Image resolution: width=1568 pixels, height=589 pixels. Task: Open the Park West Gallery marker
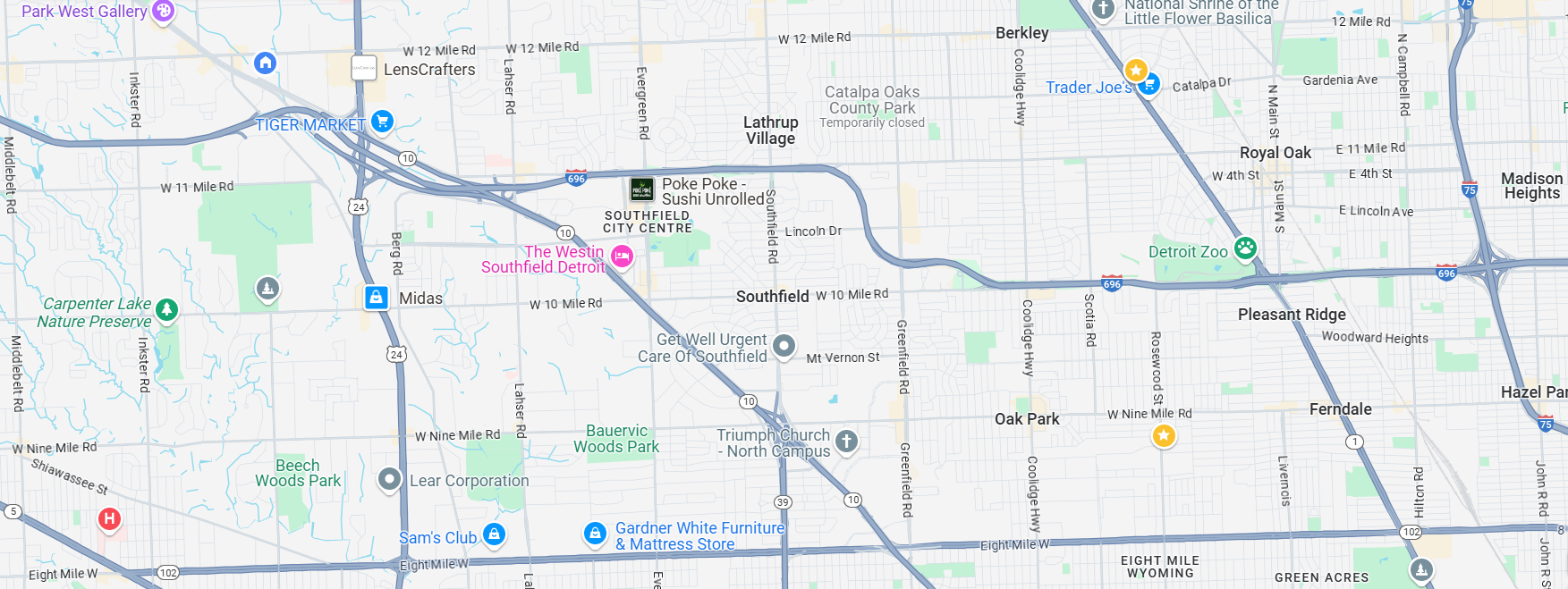(163, 11)
